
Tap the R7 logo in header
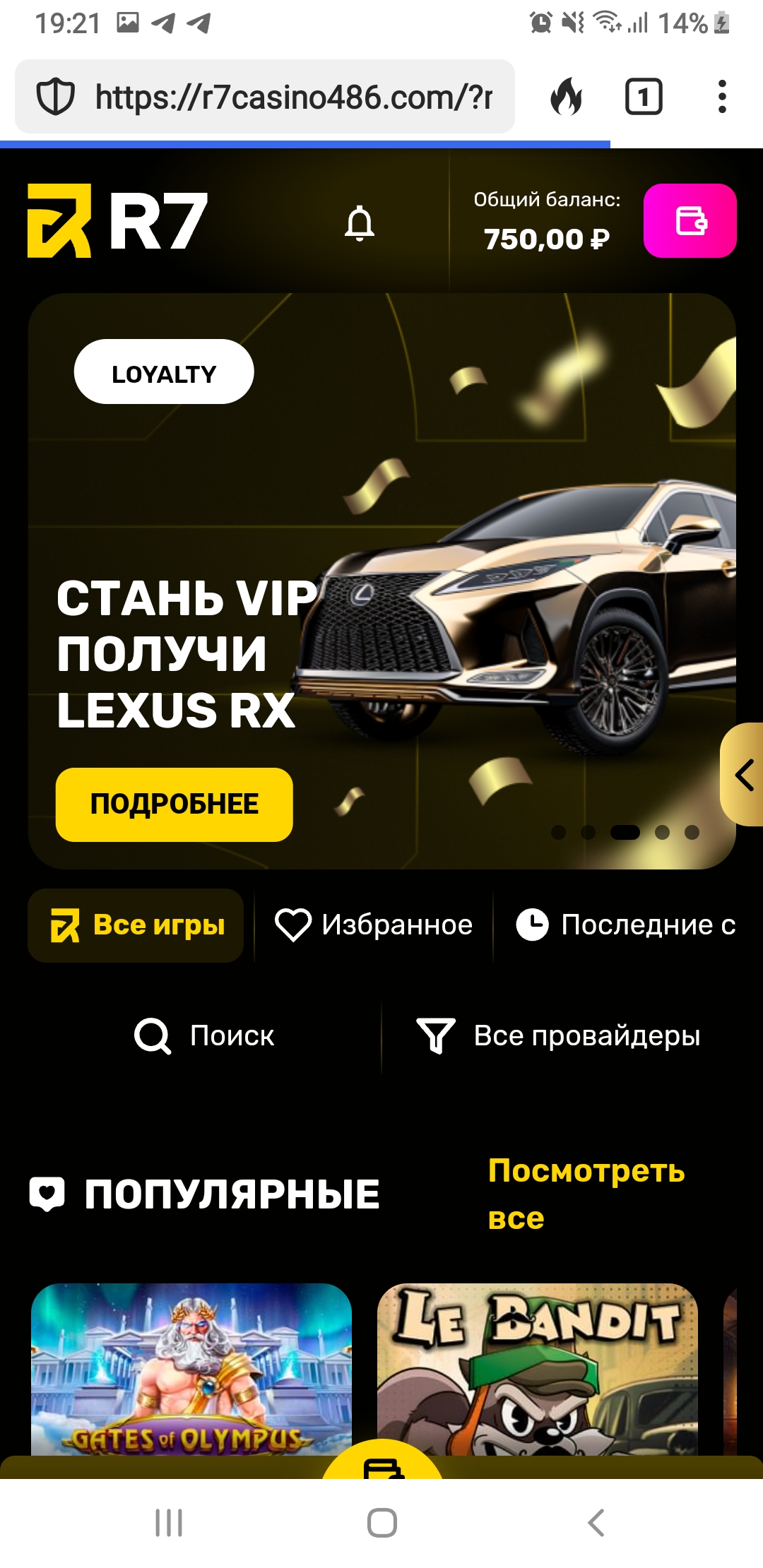pyautogui.click(x=117, y=221)
